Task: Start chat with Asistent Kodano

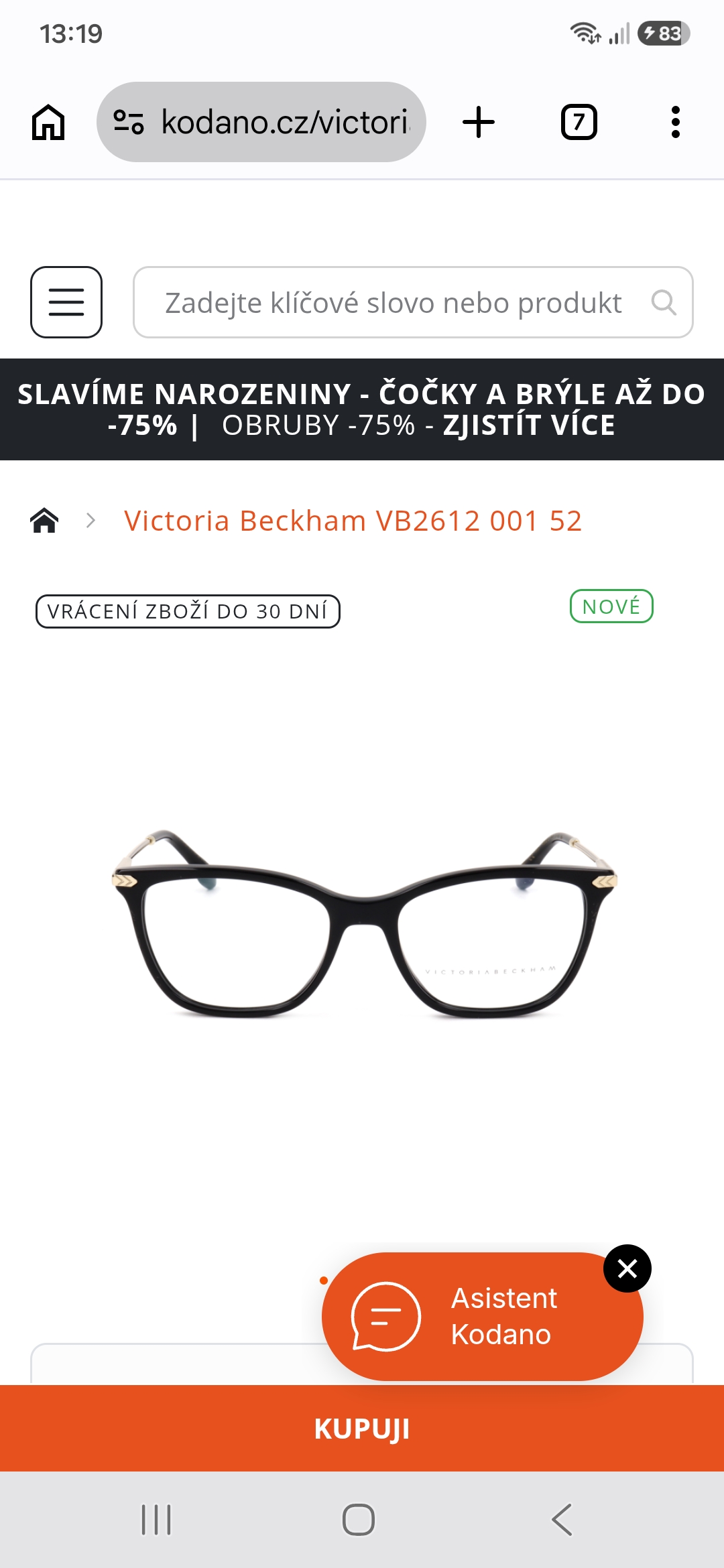Action: point(482,1316)
